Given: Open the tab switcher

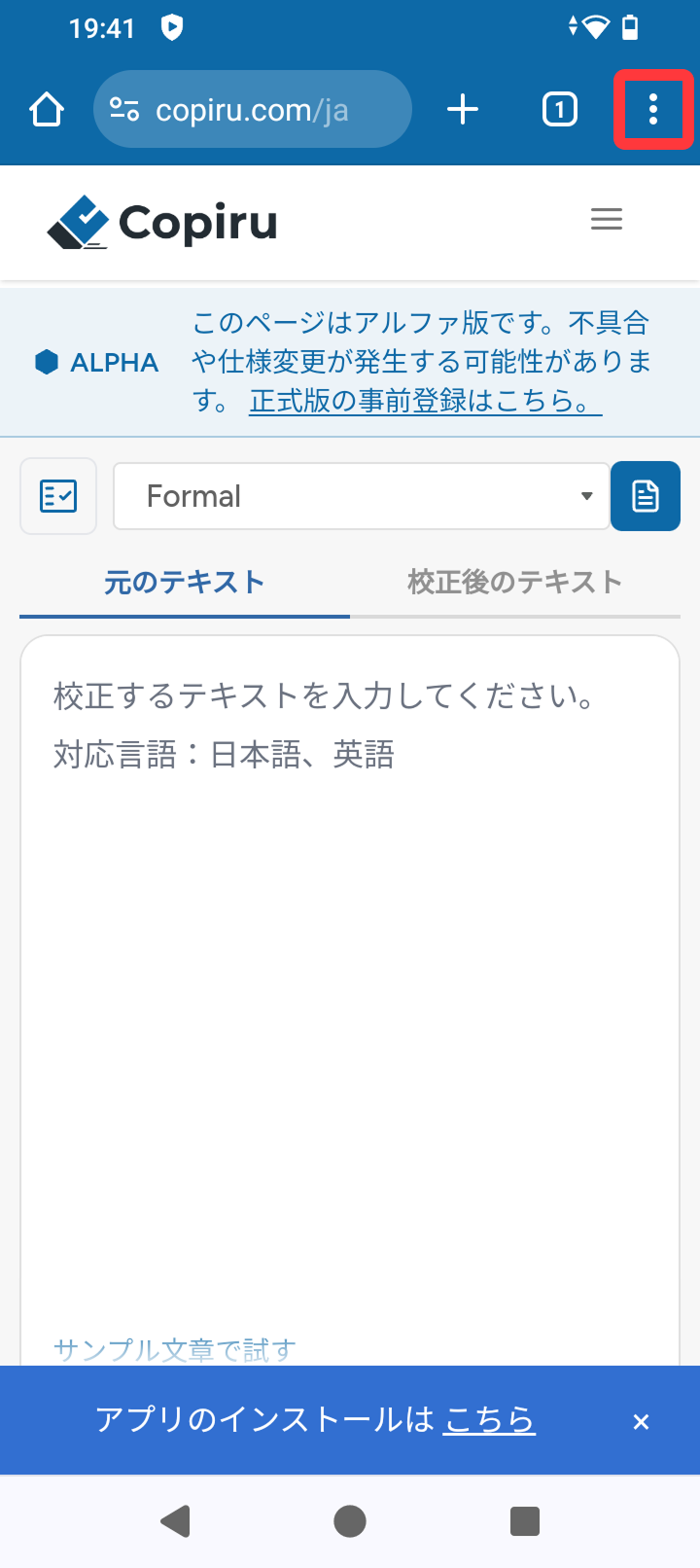Looking at the screenshot, I should click(559, 110).
